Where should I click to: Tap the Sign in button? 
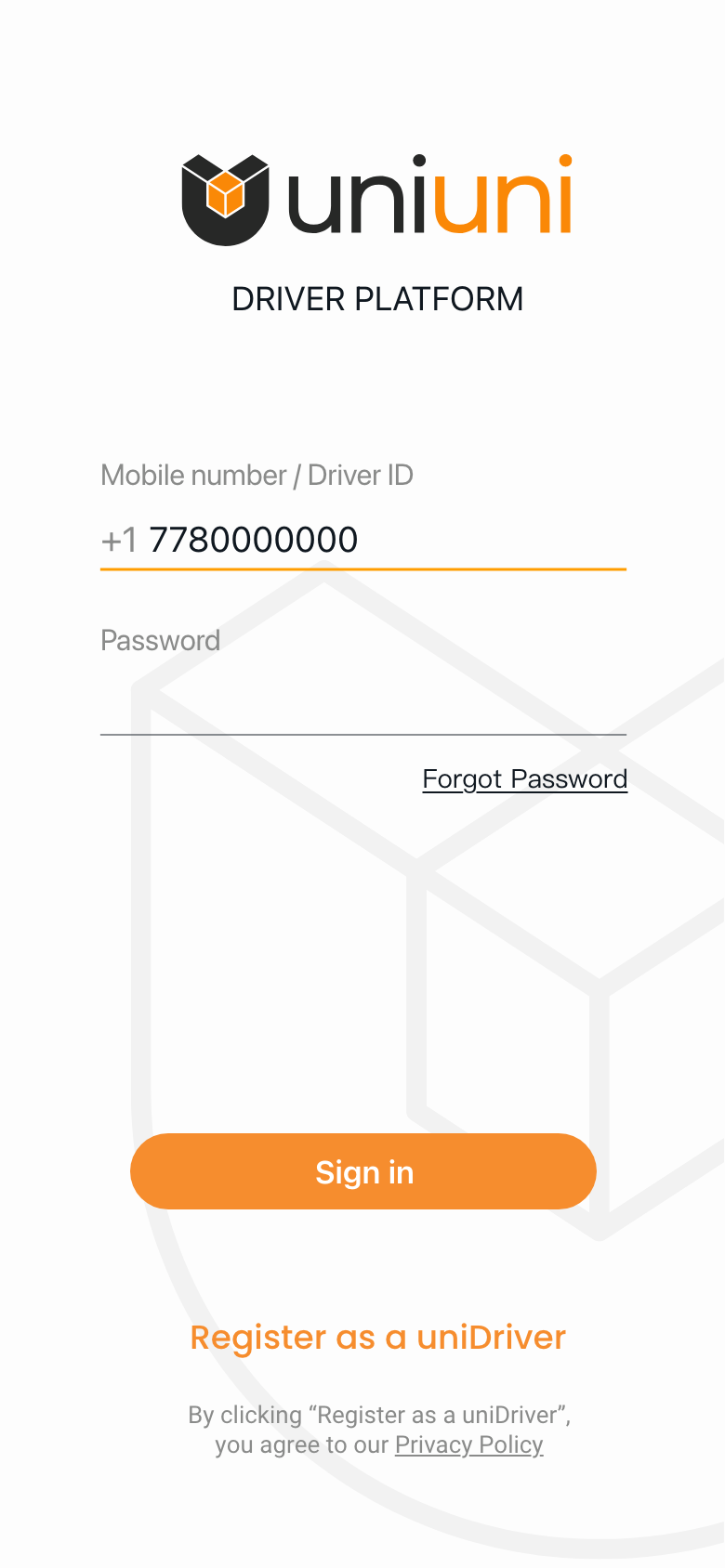point(363,1171)
